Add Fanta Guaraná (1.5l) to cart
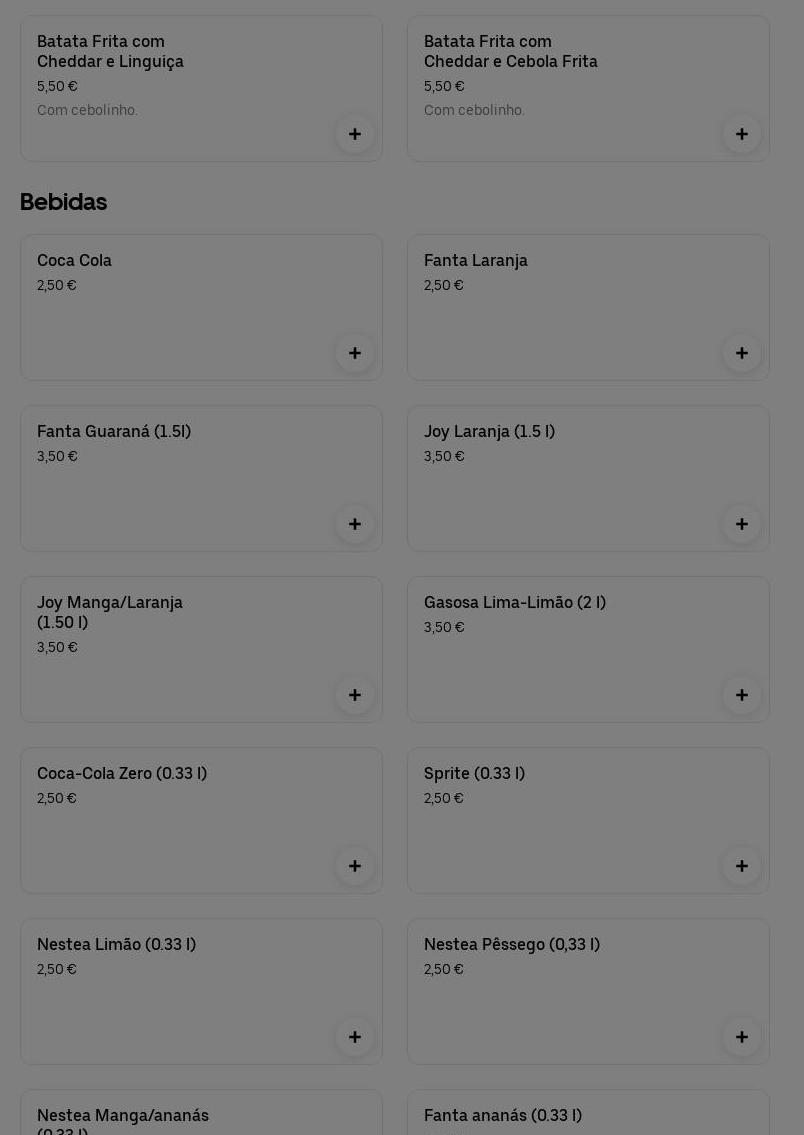Screen dimensions: 804x1135 [x=355, y=524]
